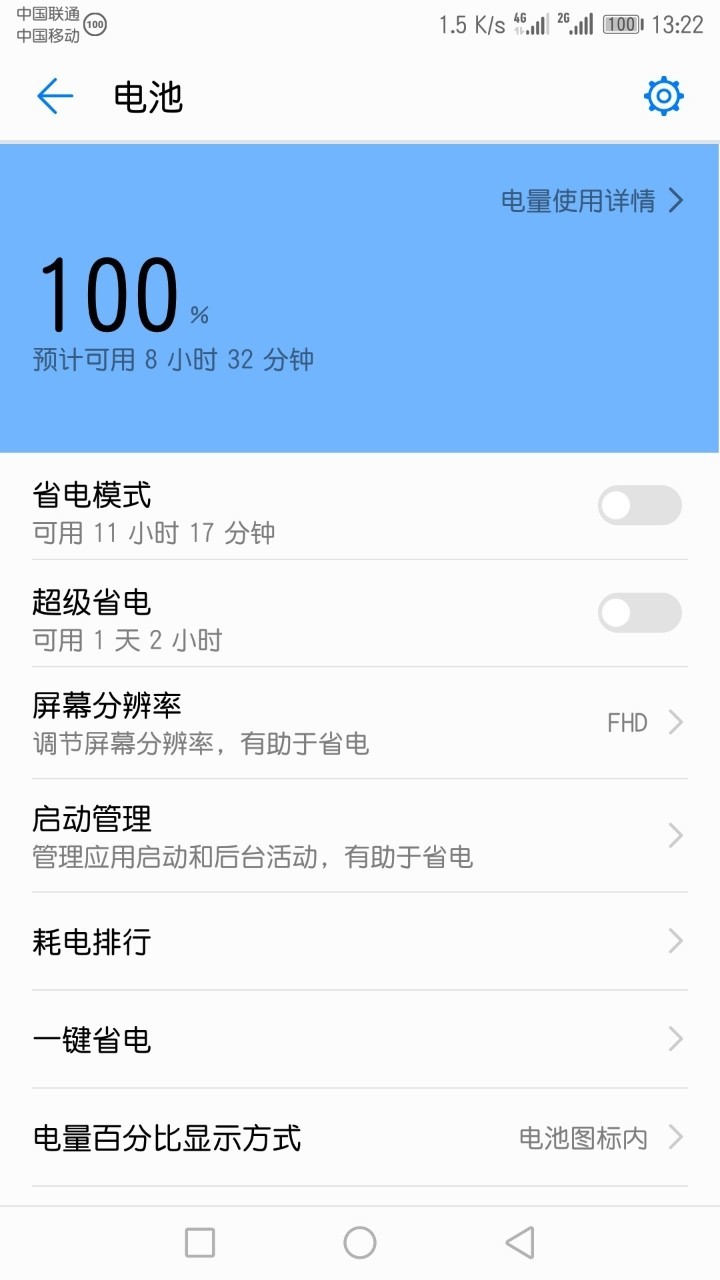This screenshot has height=1280, width=720.
Task: Toggle the 省电模式 switch off position
Action: point(639,506)
